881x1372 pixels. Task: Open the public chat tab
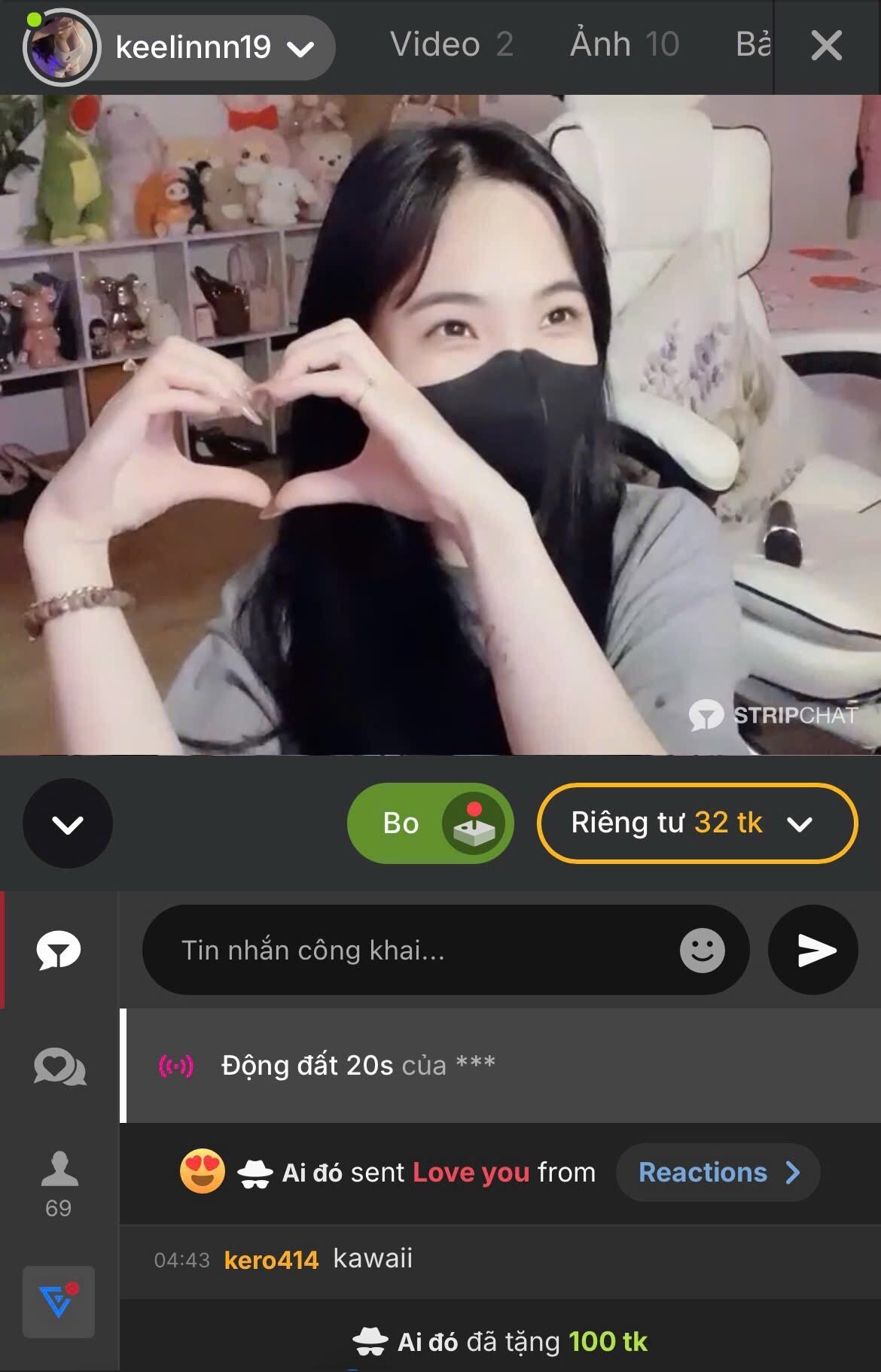(59, 951)
